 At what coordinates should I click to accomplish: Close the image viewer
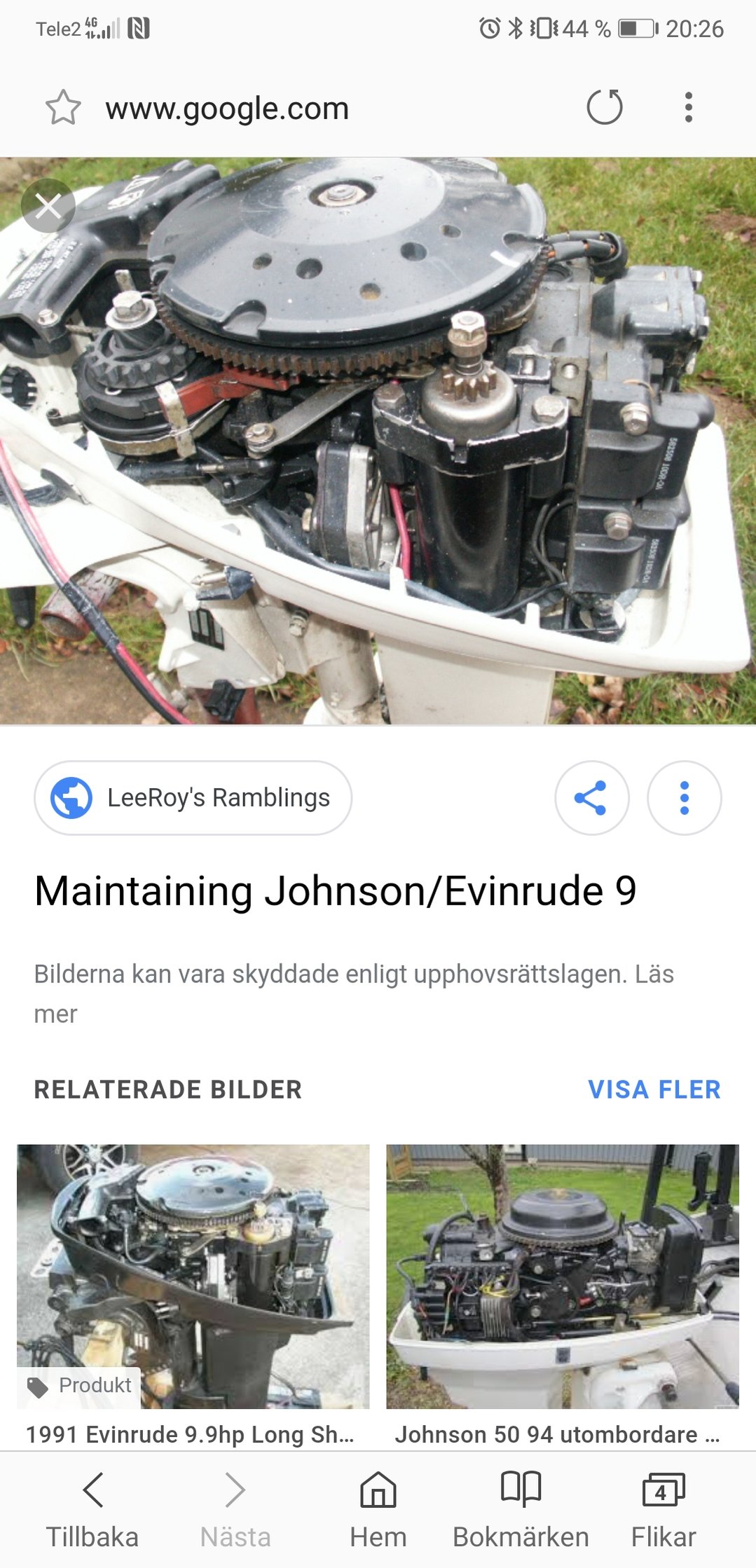pyautogui.click(x=48, y=206)
